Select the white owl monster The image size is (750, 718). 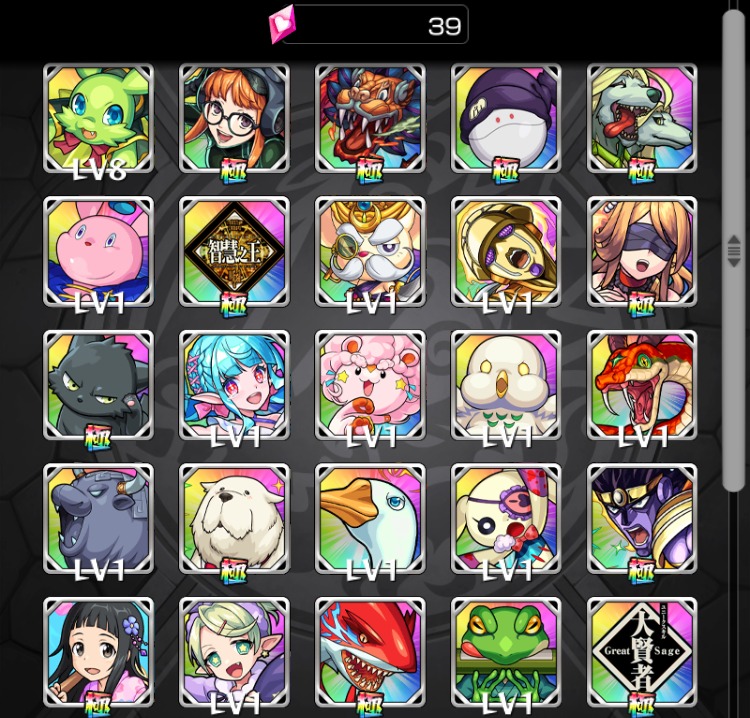506,386
